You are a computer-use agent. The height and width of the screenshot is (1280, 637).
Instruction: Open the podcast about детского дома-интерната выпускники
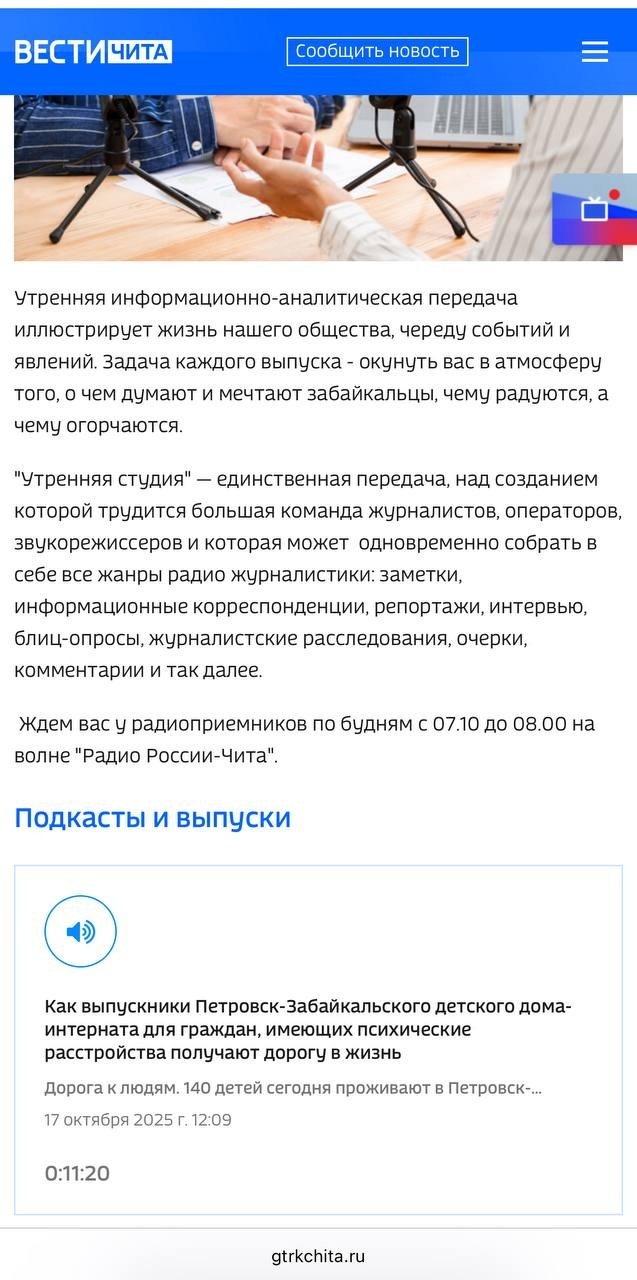pos(308,1029)
